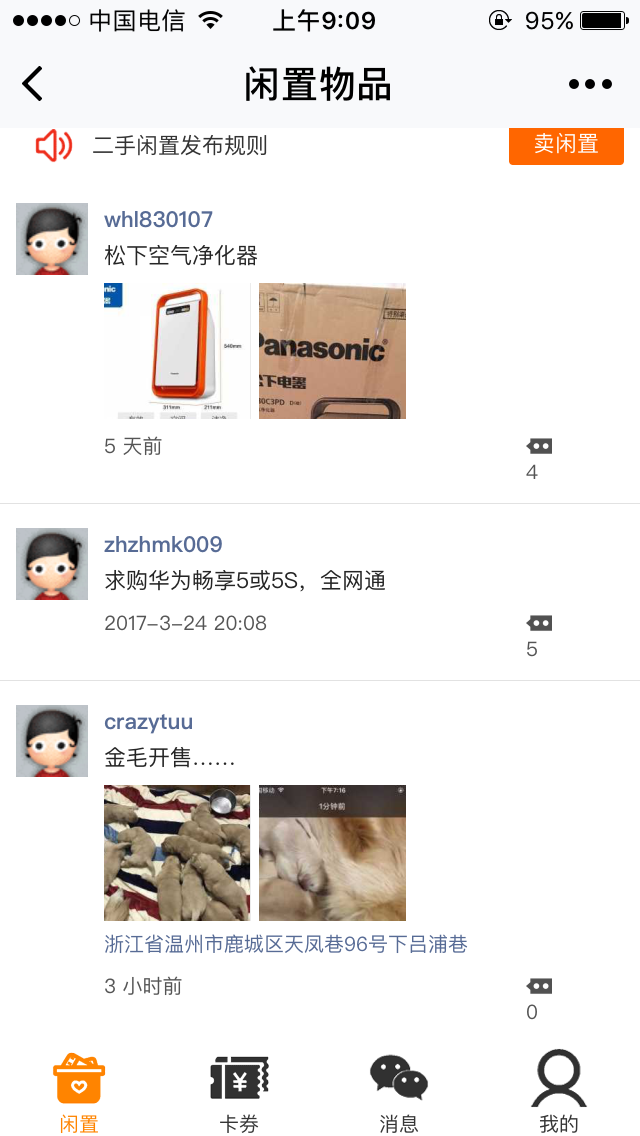This screenshot has width=640, height=1136.
Task: View the puppies litter photo
Action: click(x=177, y=853)
